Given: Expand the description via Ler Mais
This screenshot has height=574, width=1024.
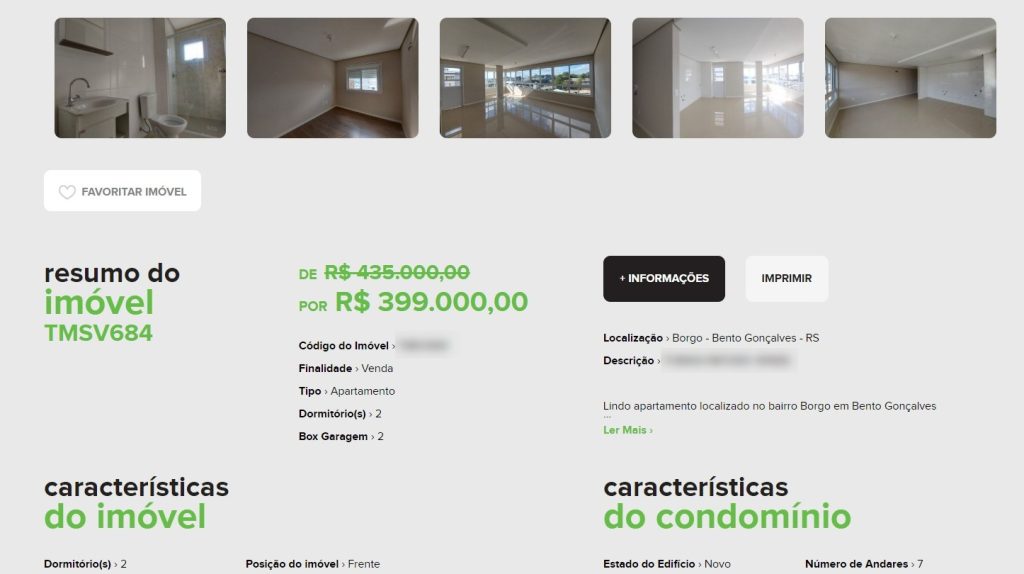Looking at the screenshot, I should 628,430.
